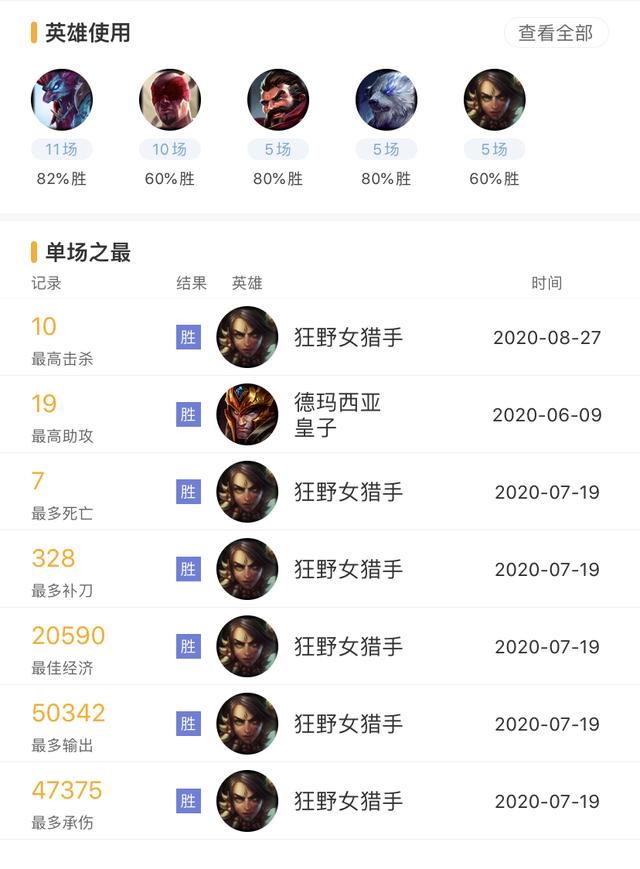Open the 最多承伤 record row
This screenshot has width=640, height=869.
tap(320, 801)
